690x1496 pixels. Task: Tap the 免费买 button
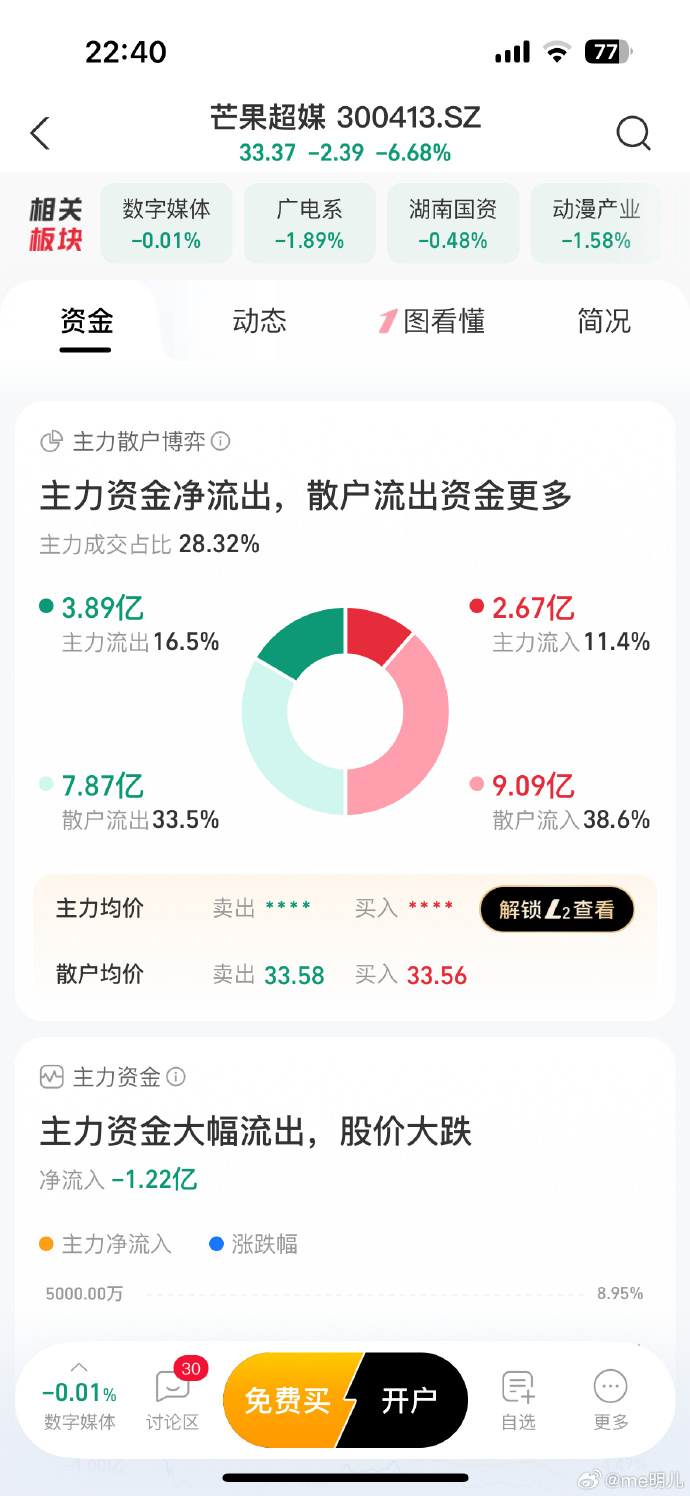click(286, 1400)
